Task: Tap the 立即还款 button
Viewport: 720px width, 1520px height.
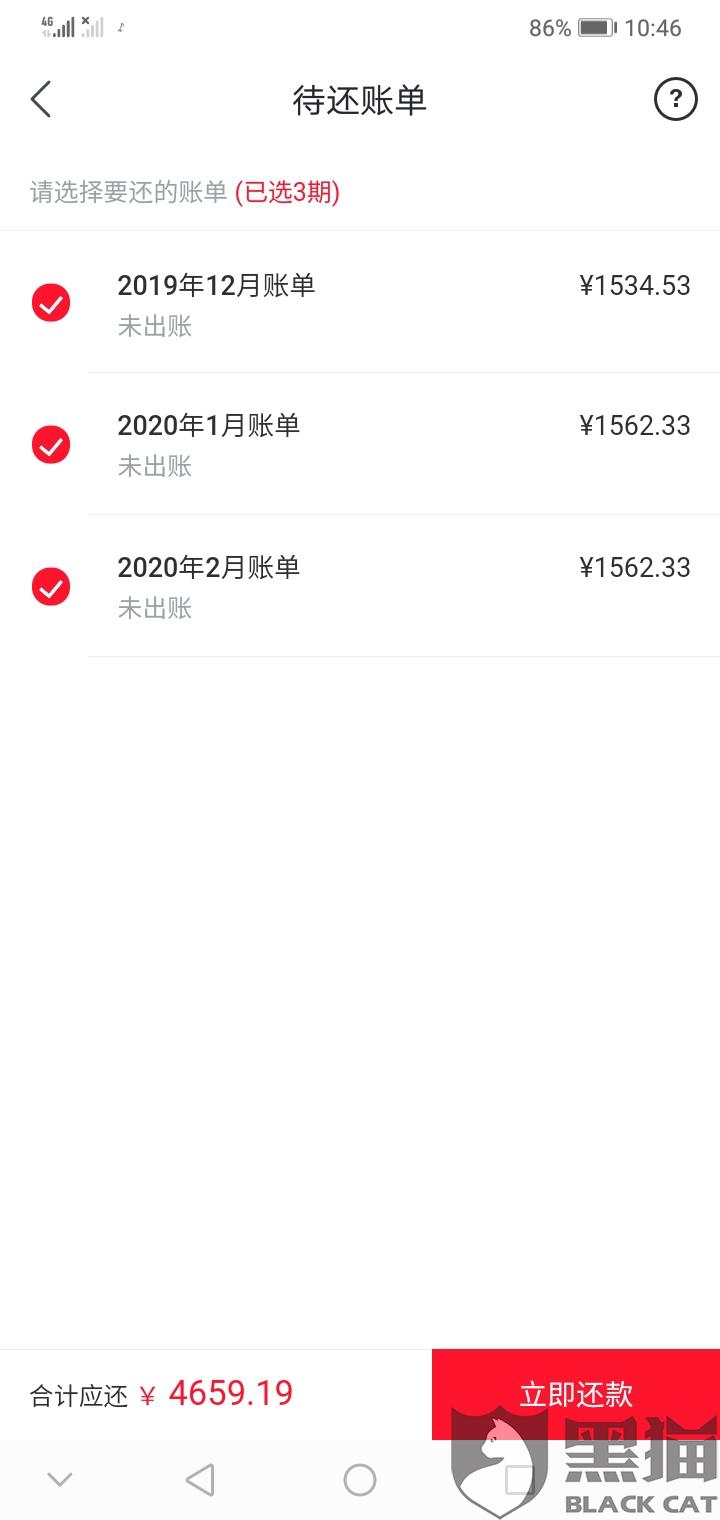Action: click(575, 1394)
